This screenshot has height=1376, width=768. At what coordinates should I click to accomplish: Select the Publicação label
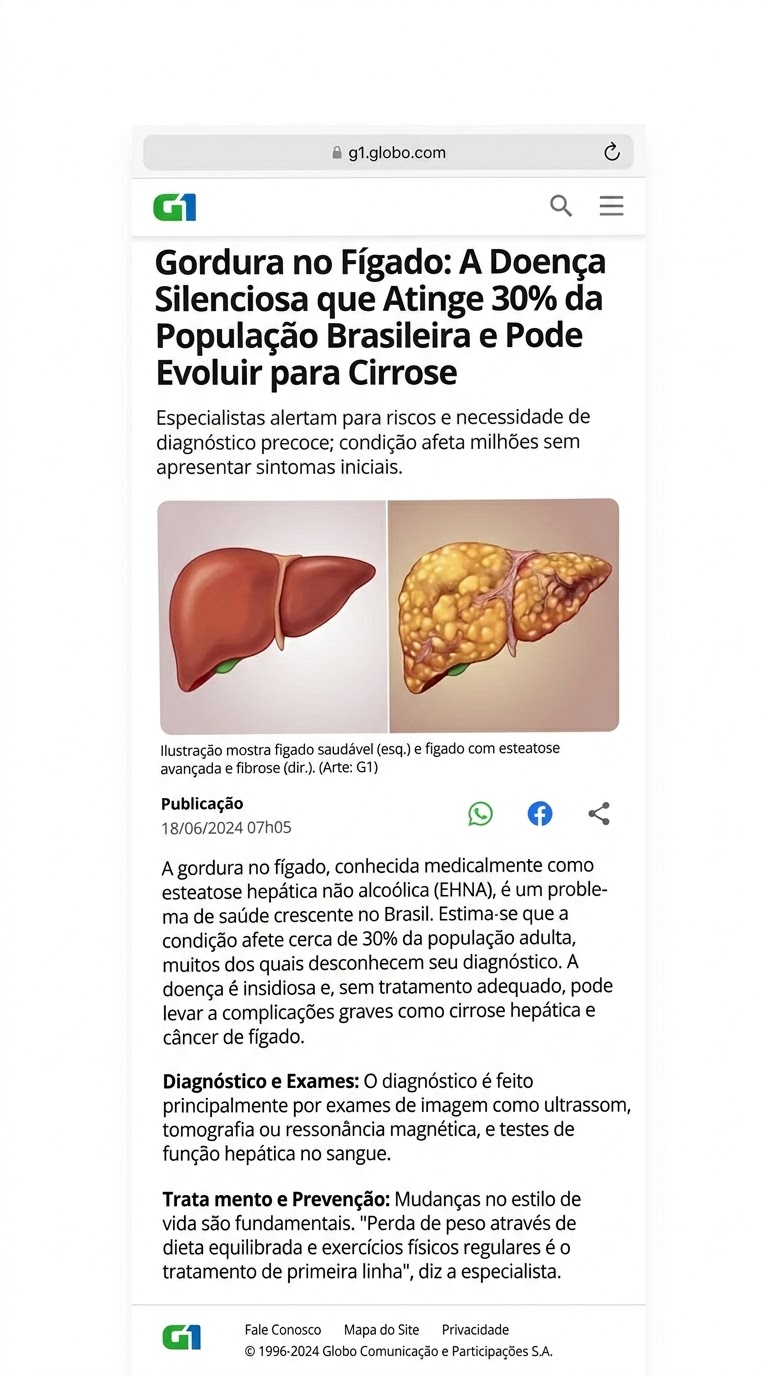tap(201, 803)
